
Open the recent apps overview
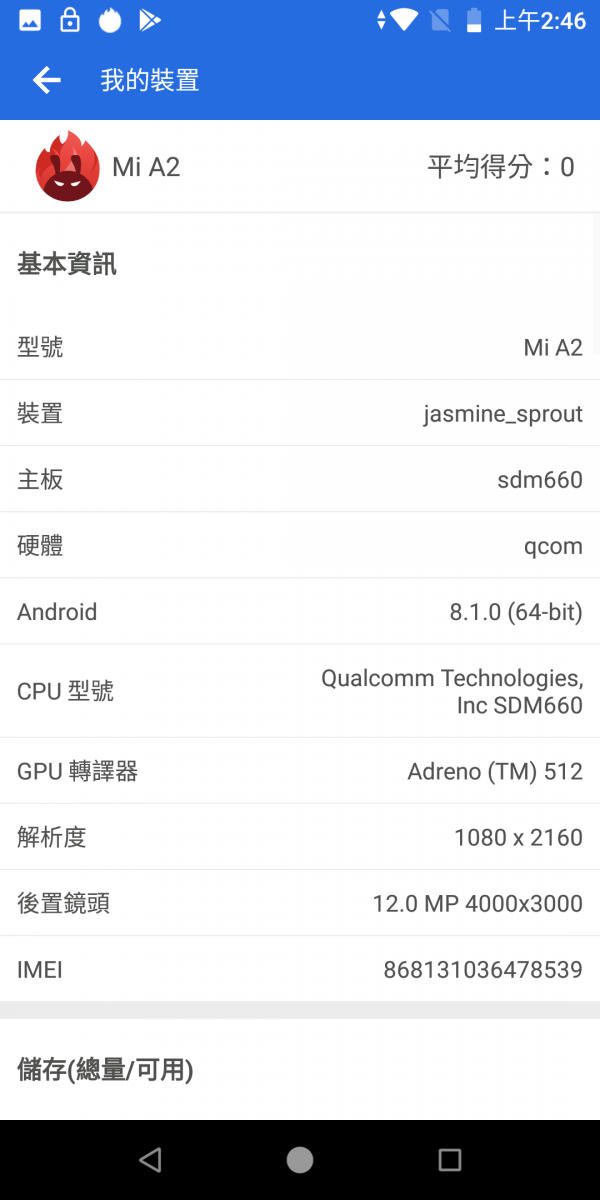[450, 1159]
